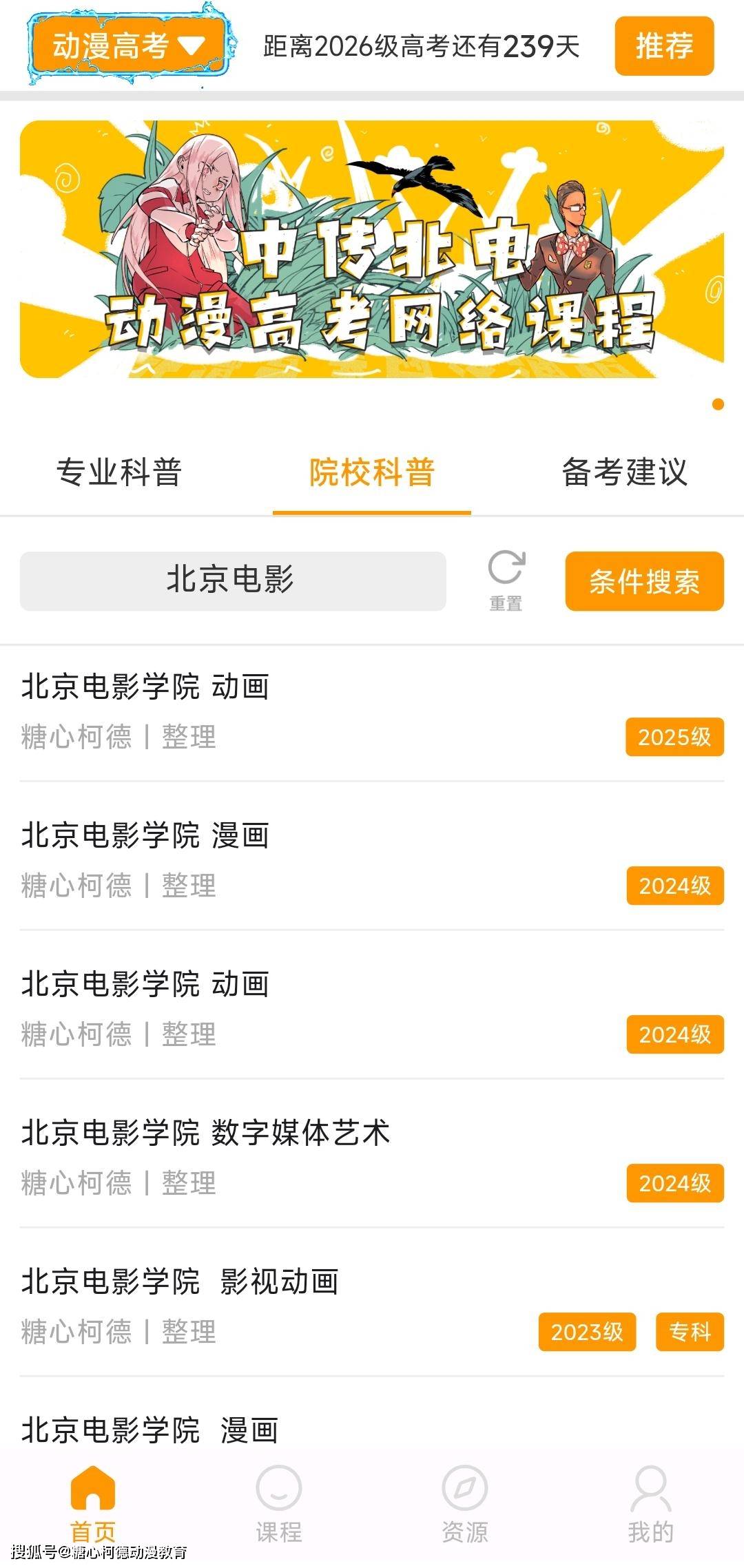The width and height of the screenshot is (744, 1568).
Task: Expand the 动漫高考 dropdown
Action: pyautogui.click(x=128, y=46)
